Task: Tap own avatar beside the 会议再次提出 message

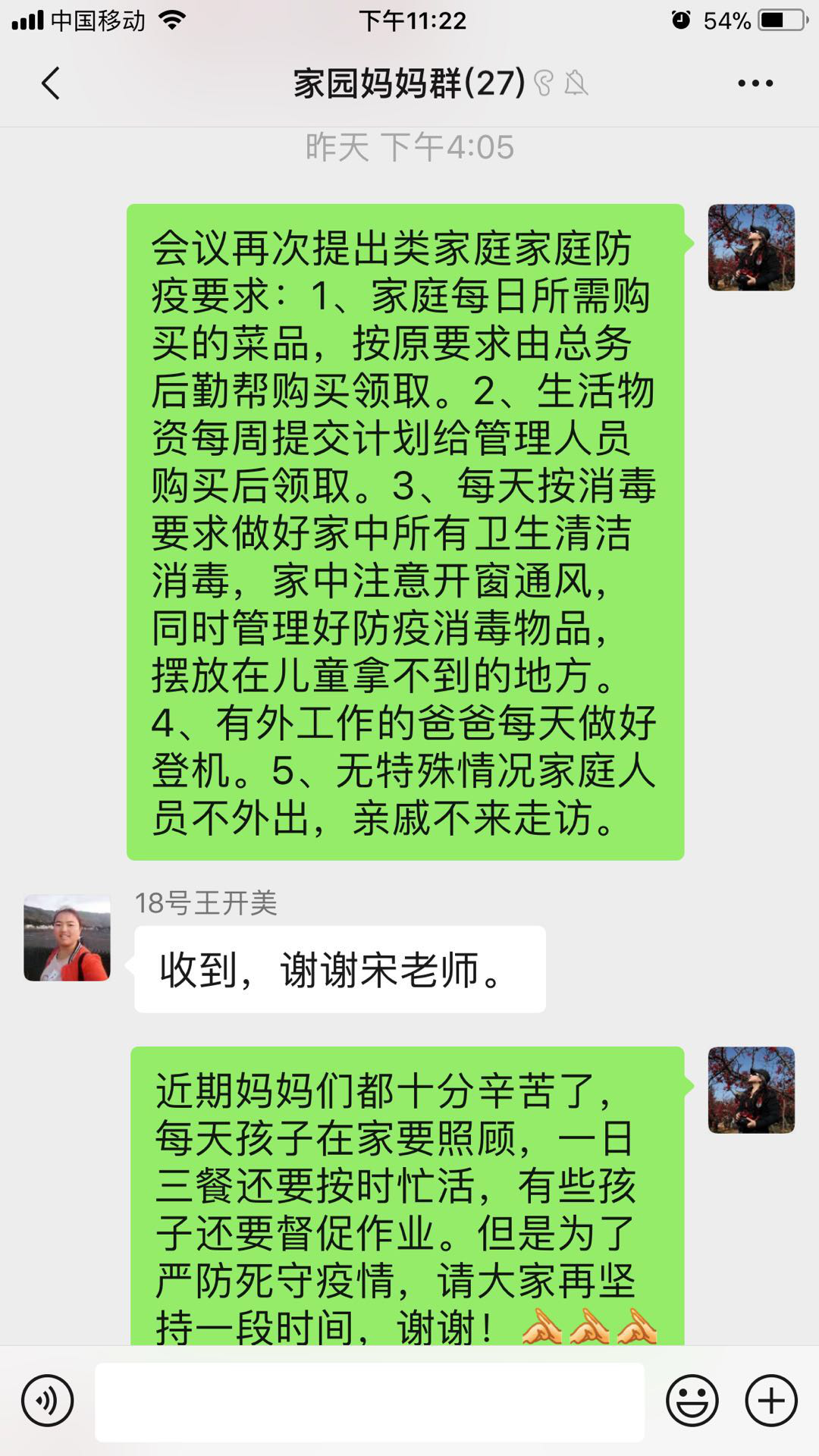Action: 752,247
